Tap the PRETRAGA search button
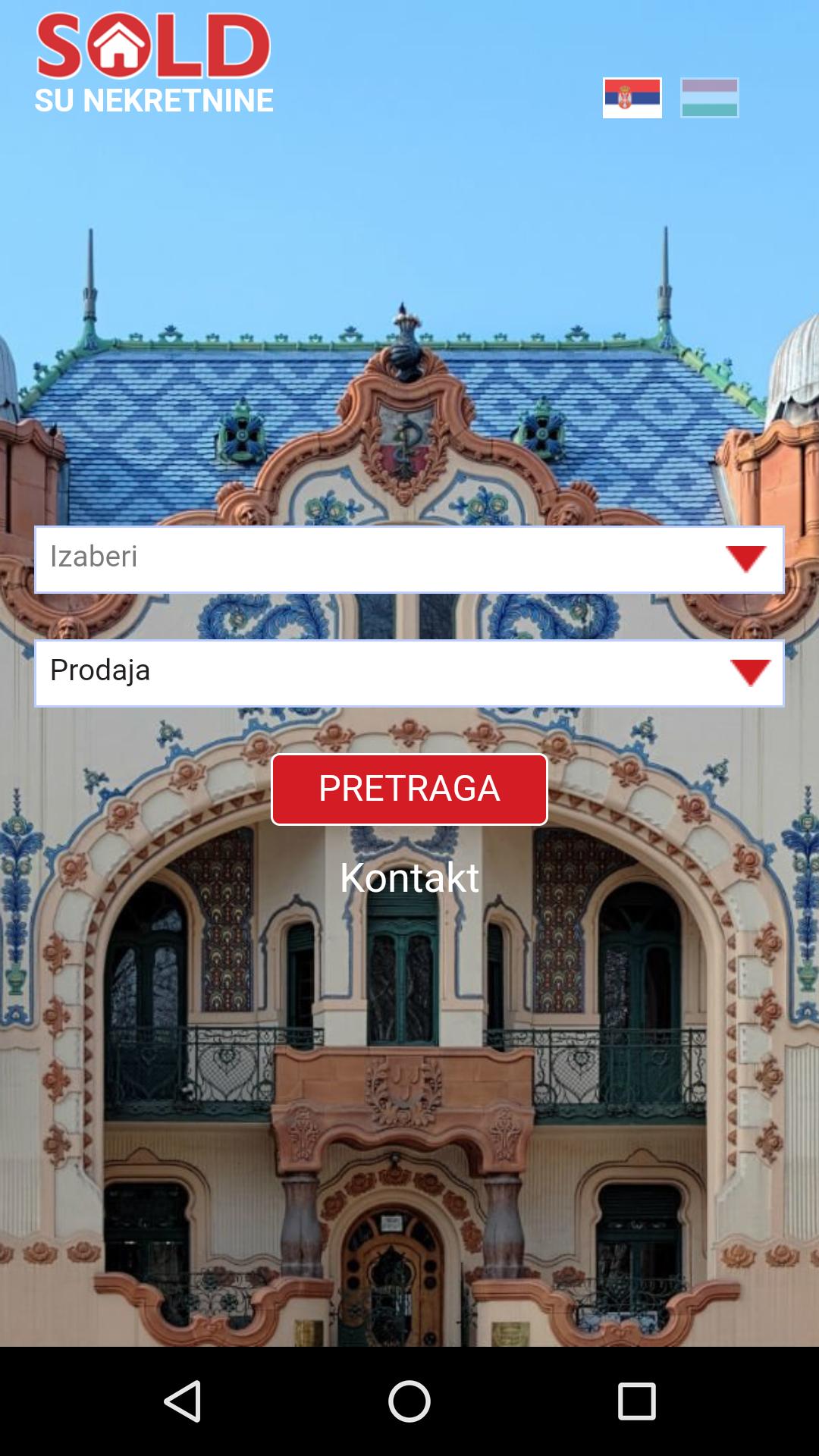This screenshot has height=1456, width=819. (x=409, y=789)
